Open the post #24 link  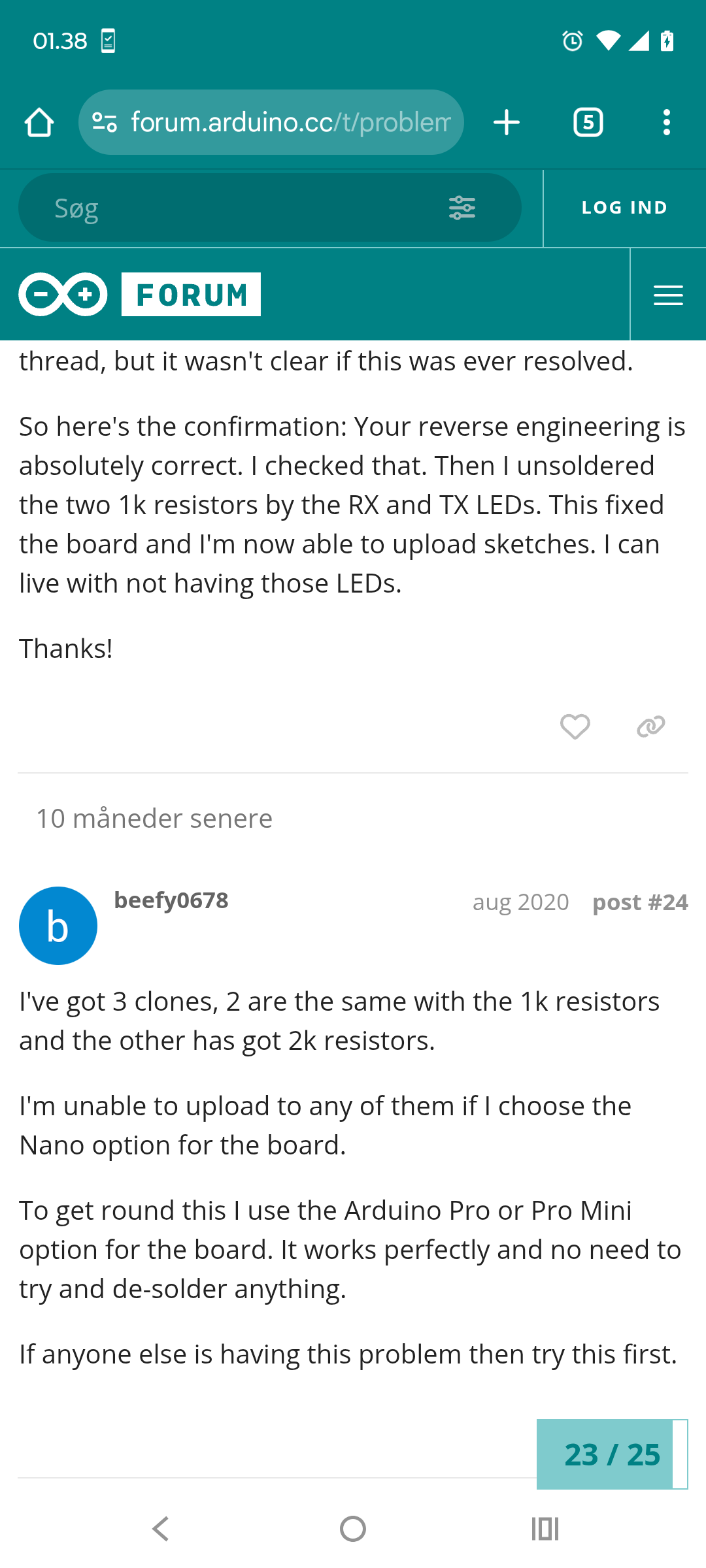coord(640,902)
